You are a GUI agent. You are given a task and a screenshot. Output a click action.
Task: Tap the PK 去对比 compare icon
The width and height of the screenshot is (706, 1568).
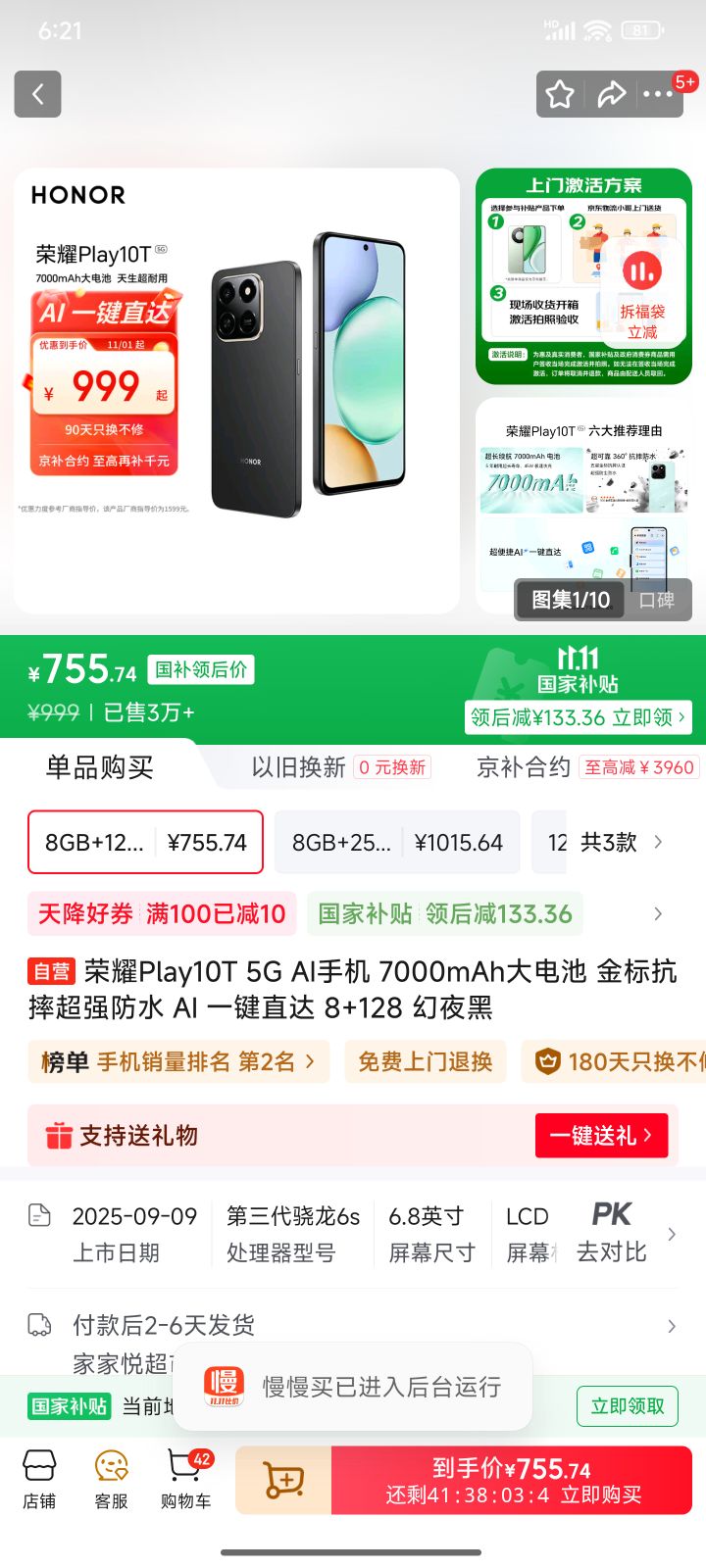(611, 1230)
